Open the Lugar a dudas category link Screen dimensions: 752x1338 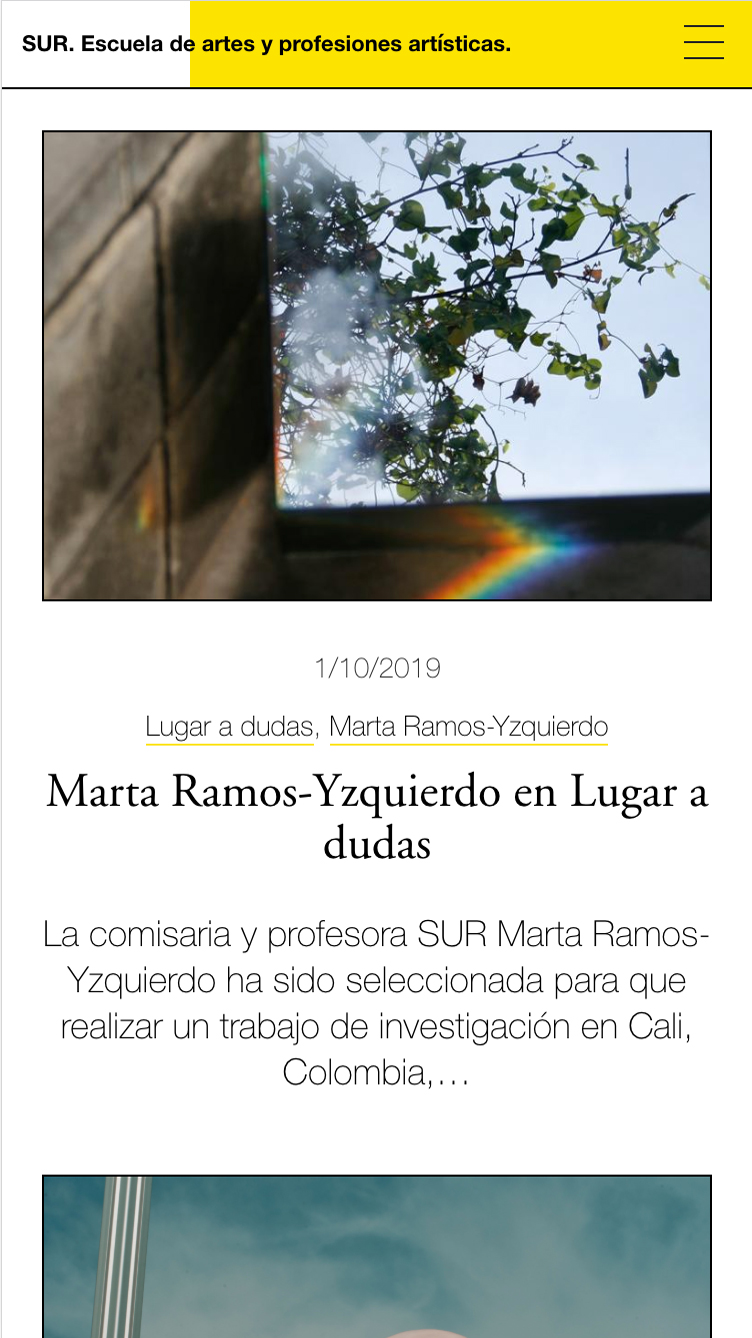230,727
